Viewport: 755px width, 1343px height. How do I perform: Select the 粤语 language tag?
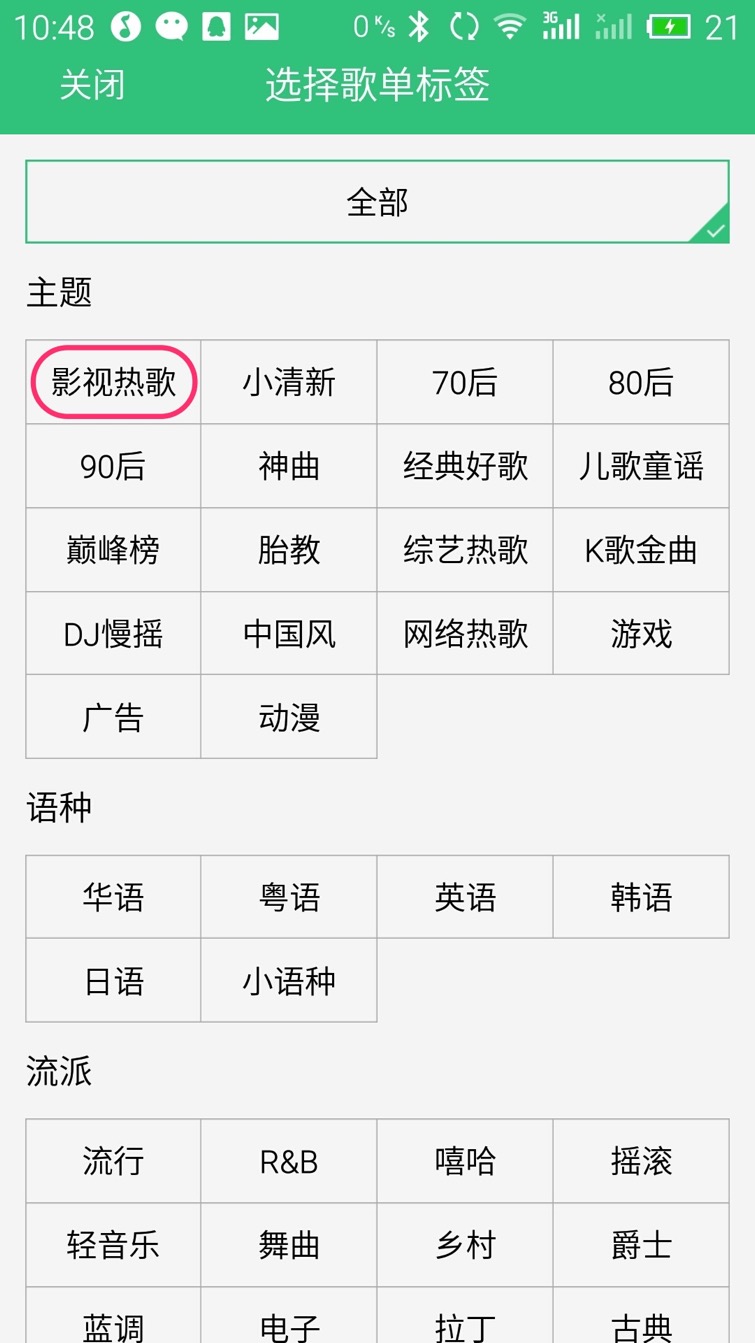pos(289,897)
